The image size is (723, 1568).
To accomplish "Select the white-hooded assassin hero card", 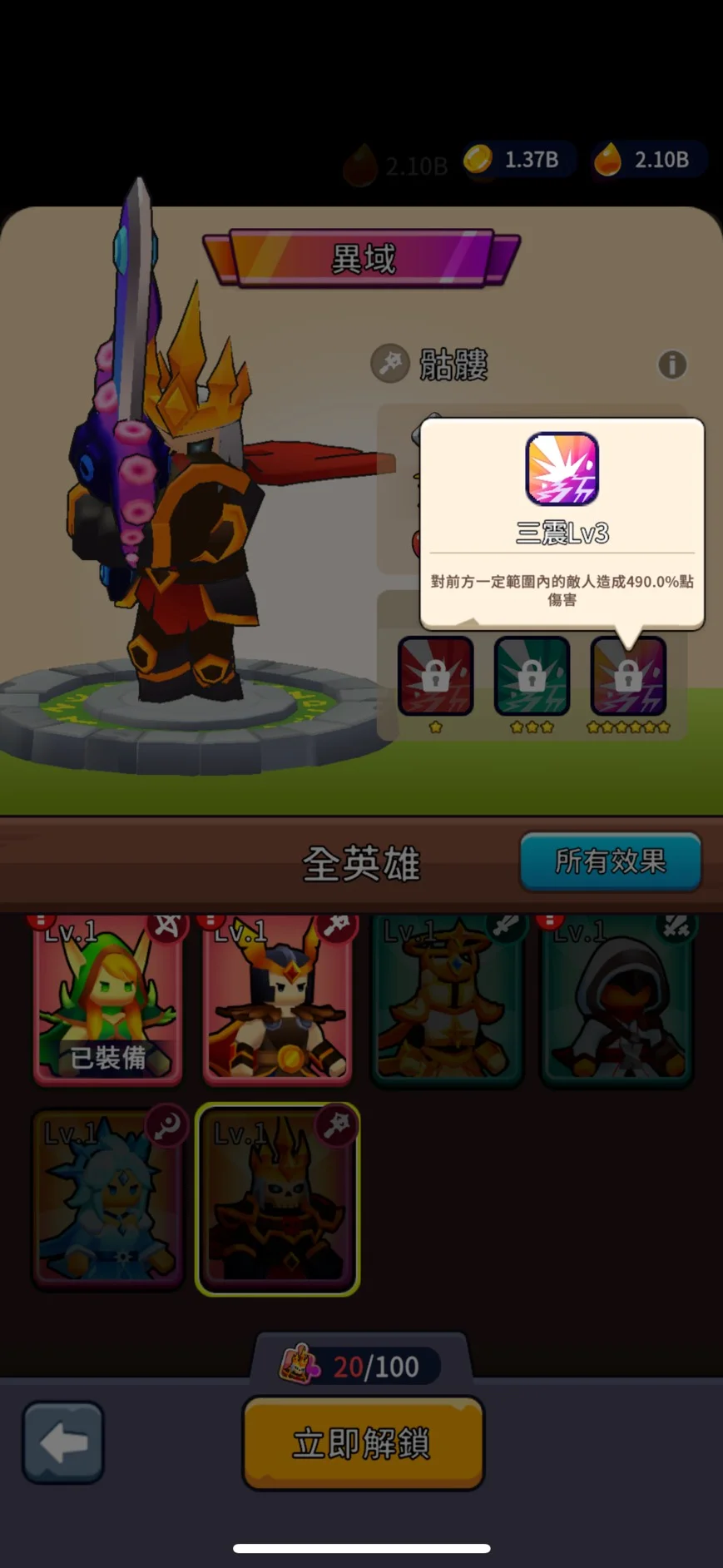I will (x=617, y=999).
